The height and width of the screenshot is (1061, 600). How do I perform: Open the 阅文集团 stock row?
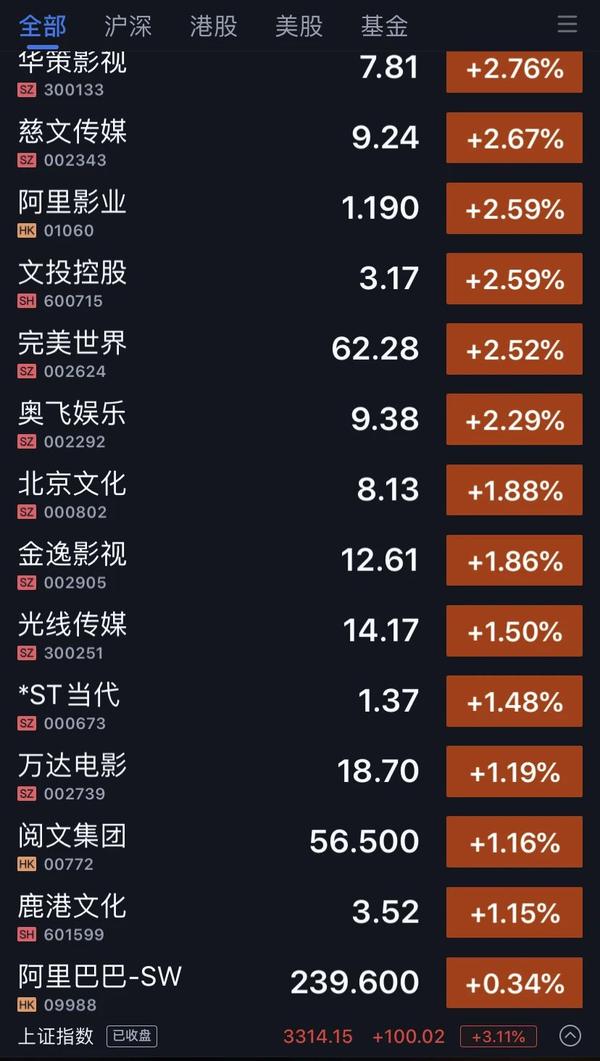[300, 842]
